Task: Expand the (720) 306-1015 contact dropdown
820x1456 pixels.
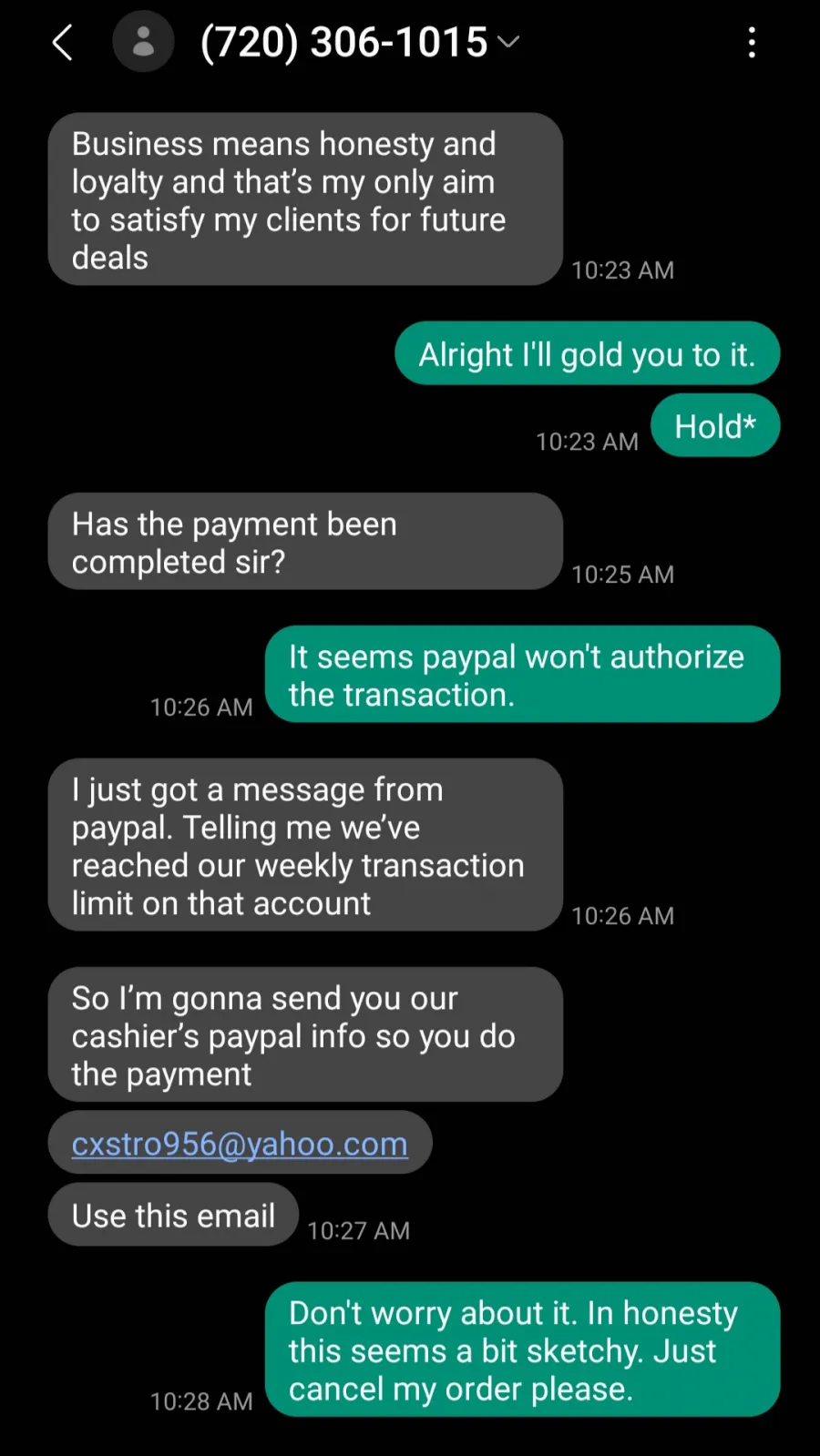Action: [x=508, y=41]
